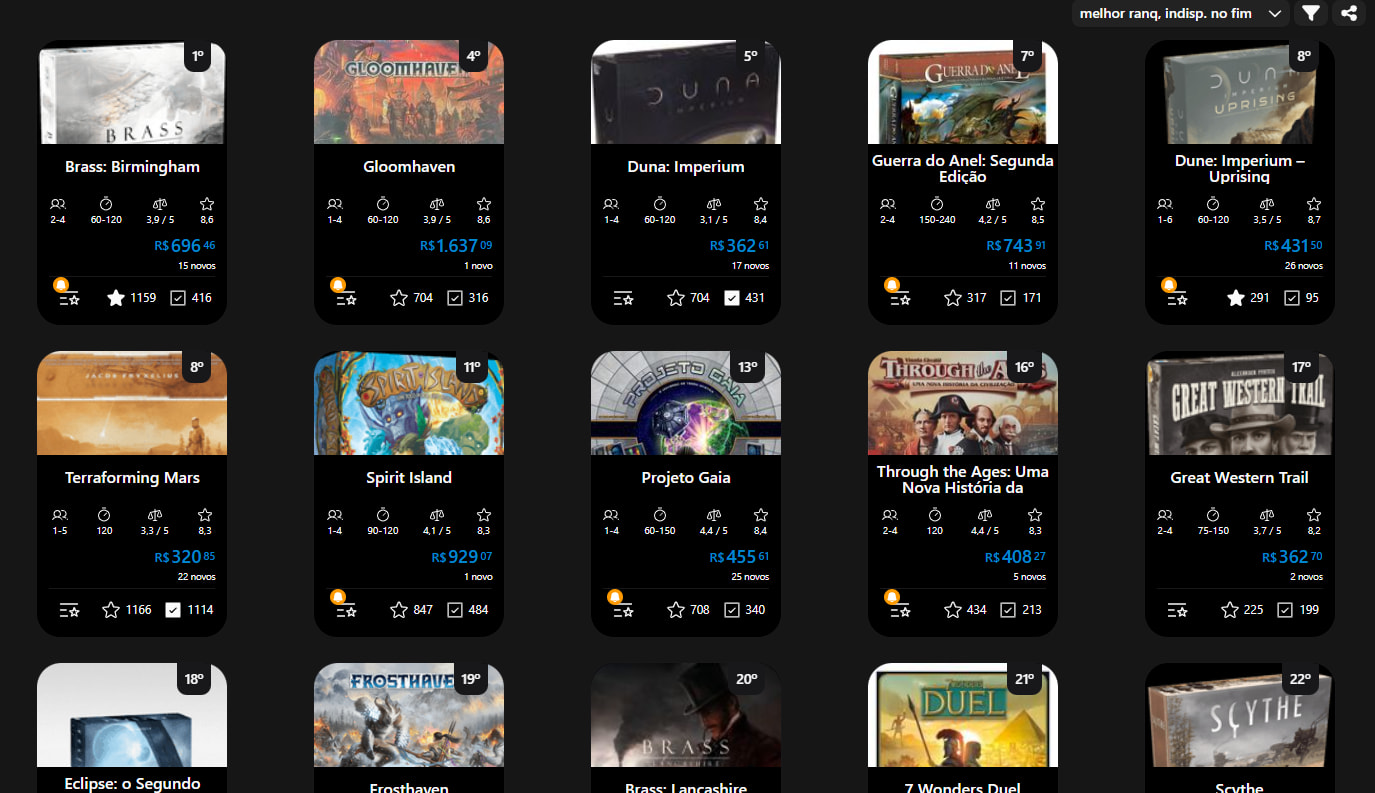The width and height of the screenshot is (1375, 793).
Task: Open the 7 Wonders Duel card
Action: click(x=963, y=730)
